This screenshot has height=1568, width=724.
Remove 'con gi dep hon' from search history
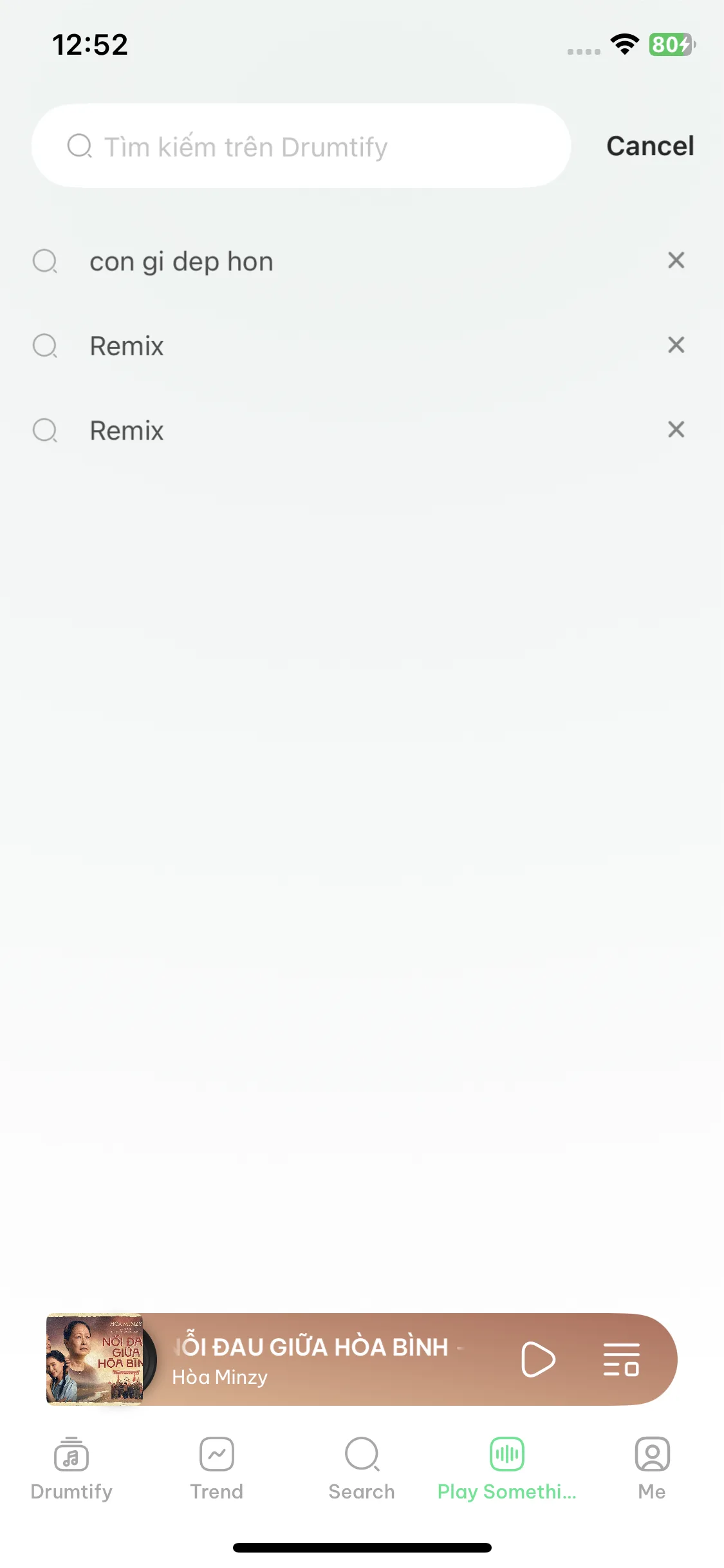(676, 261)
